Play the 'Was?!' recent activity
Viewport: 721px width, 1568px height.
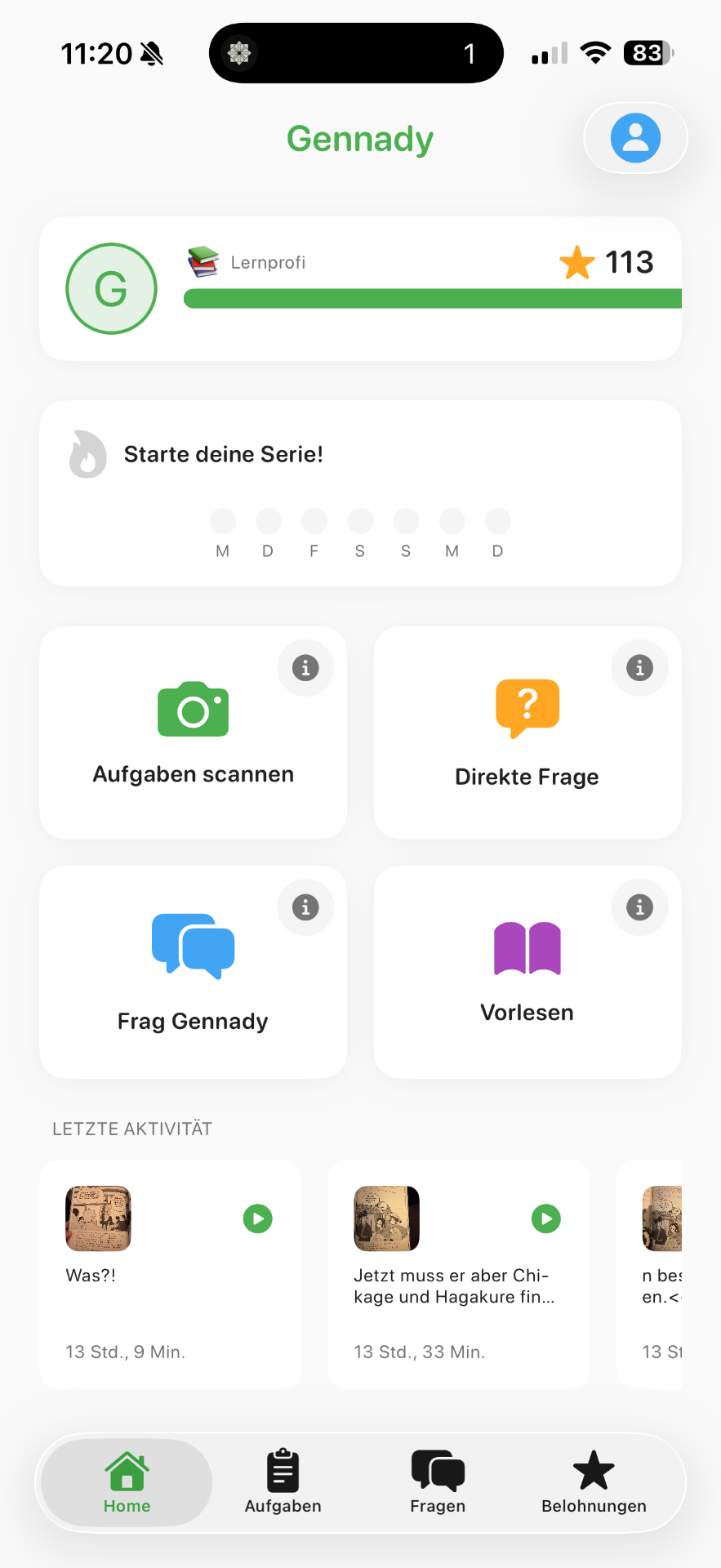(x=257, y=1219)
